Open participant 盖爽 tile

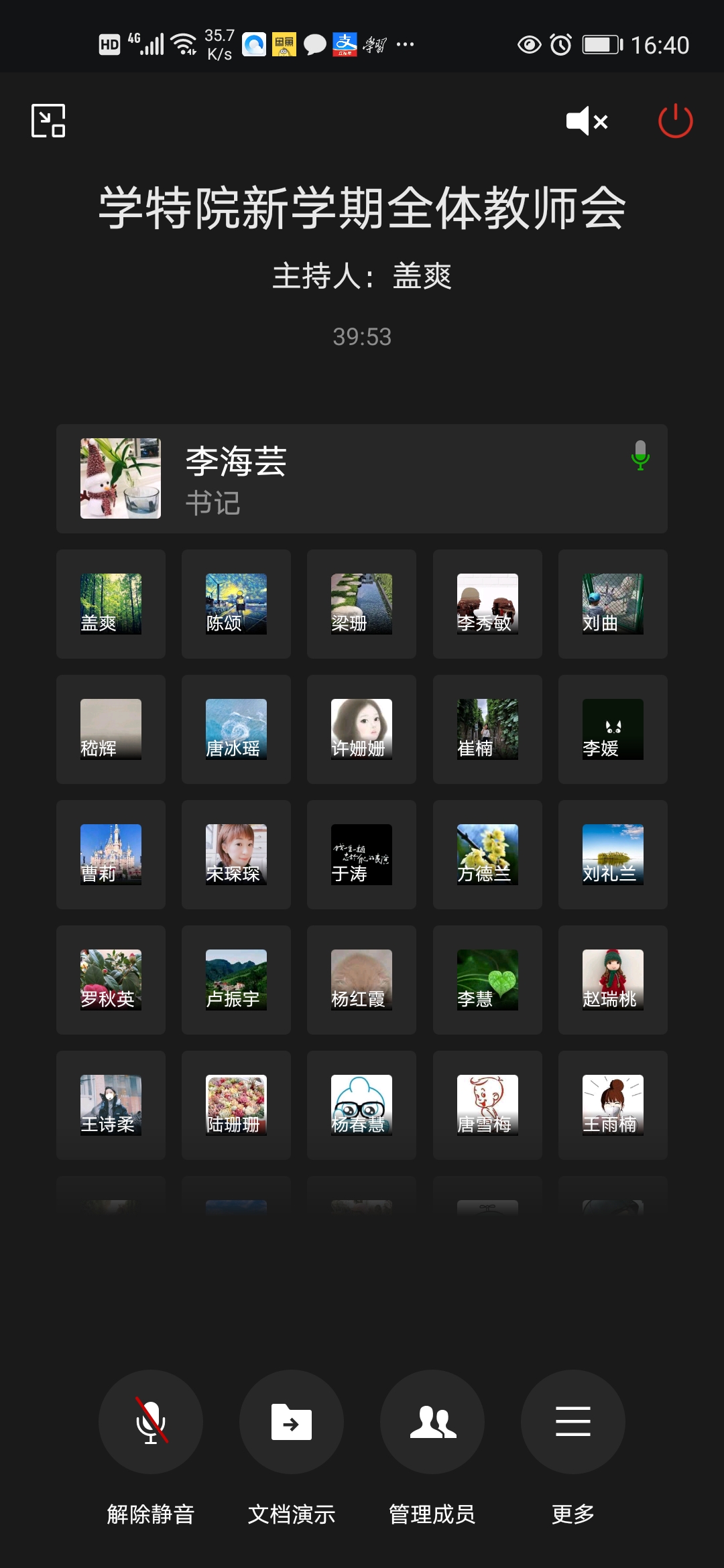point(111,604)
